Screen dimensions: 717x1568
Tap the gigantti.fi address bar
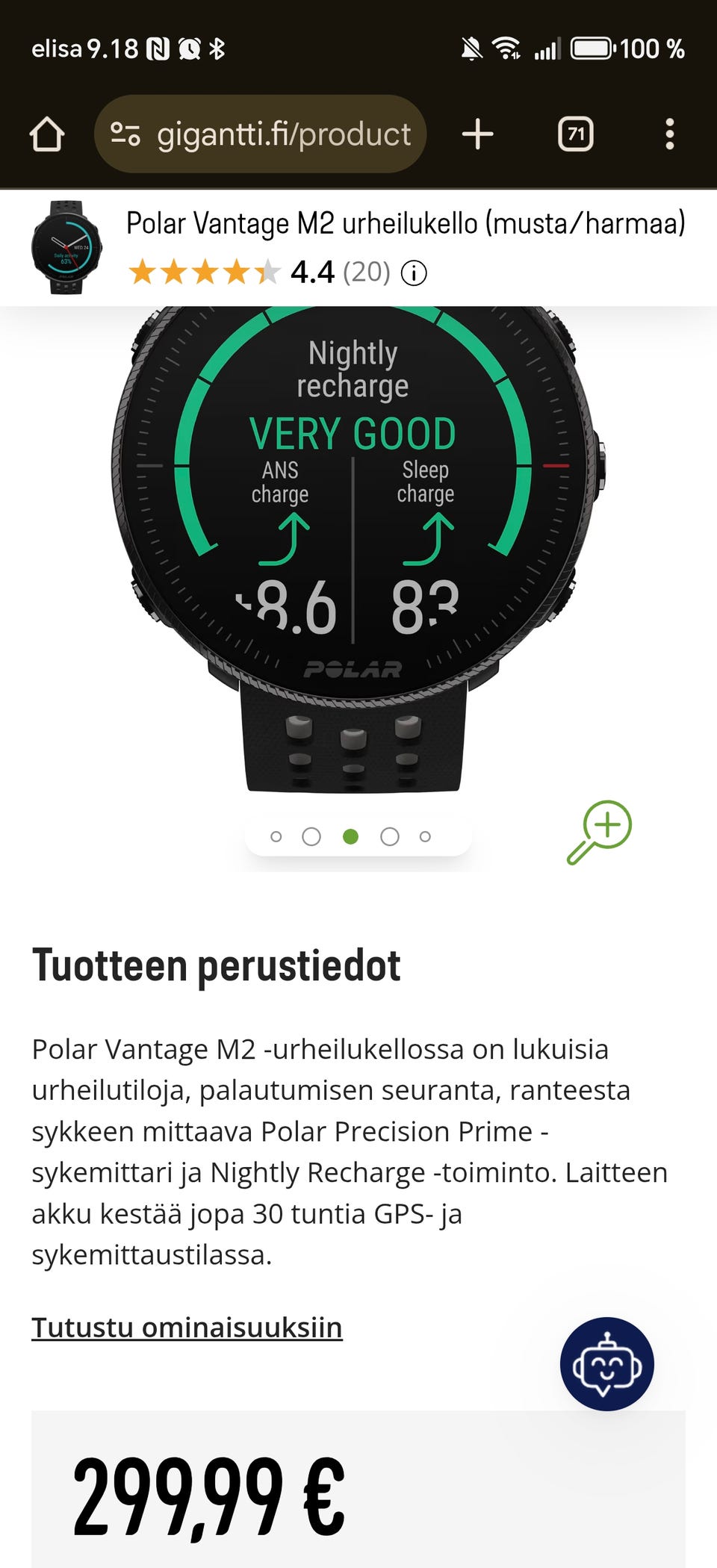pyautogui.click(x=260, y=134)
